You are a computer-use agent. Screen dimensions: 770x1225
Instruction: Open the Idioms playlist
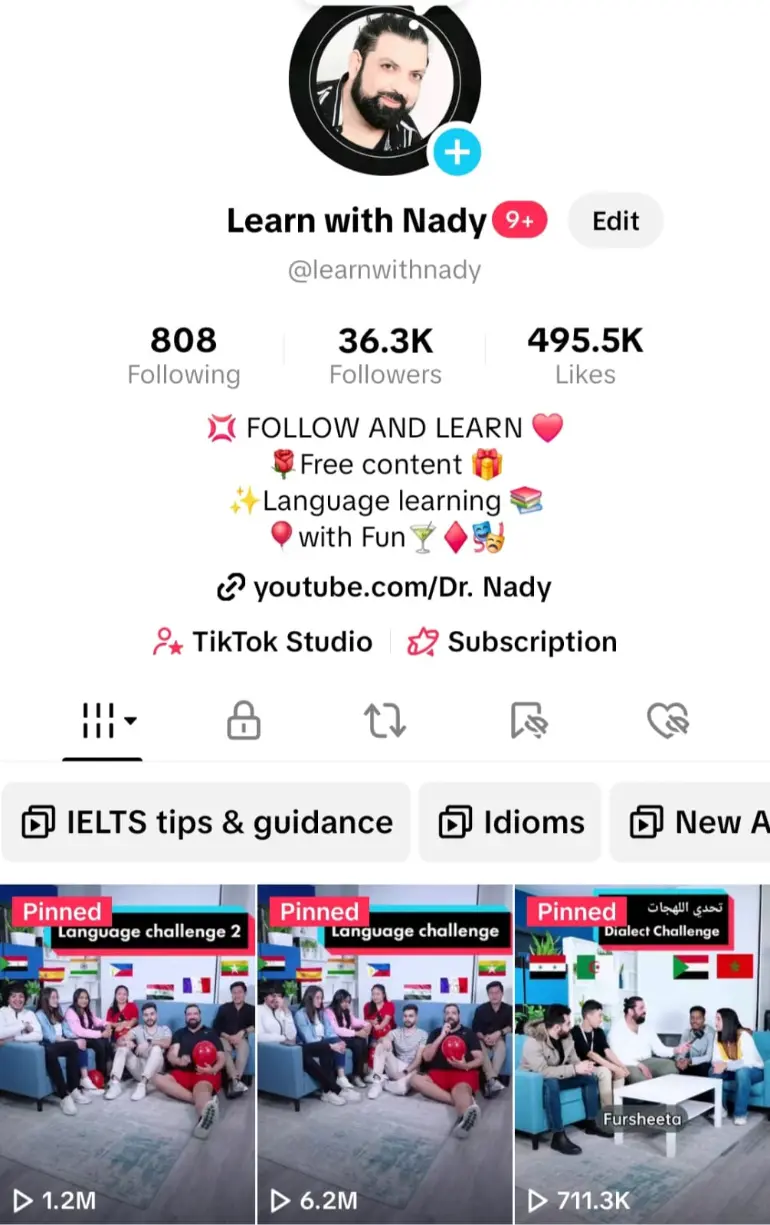point(511,822)
